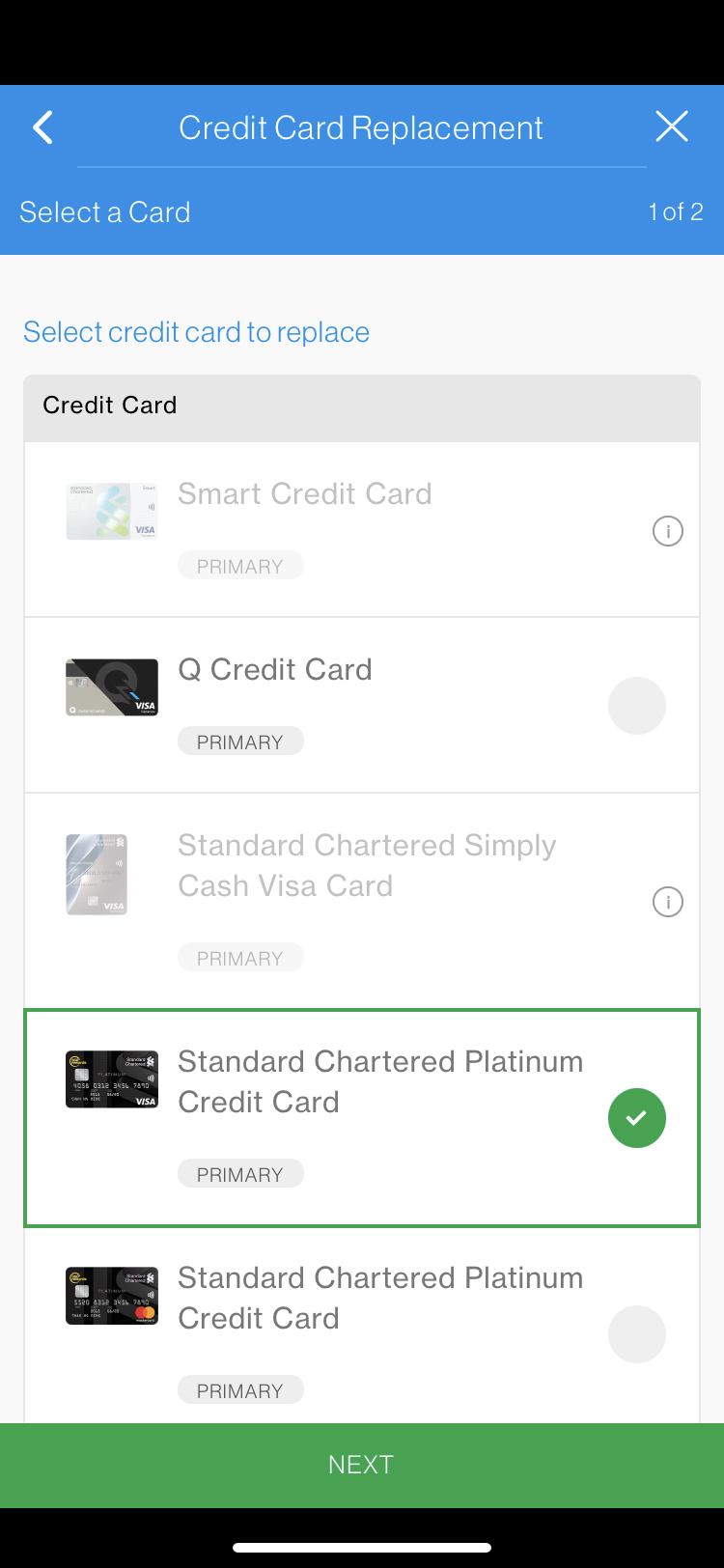Screen dimensions: 724x1568
Task: Tap the back arrow in the header
Action: [42, 126]
